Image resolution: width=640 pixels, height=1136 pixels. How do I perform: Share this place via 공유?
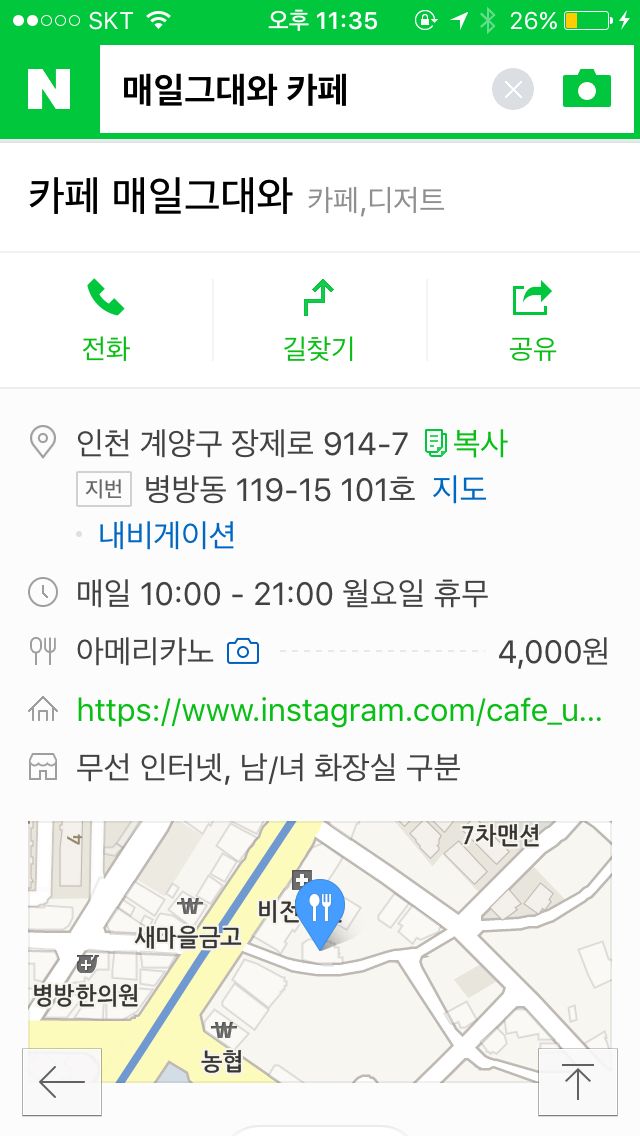(533, 320)
